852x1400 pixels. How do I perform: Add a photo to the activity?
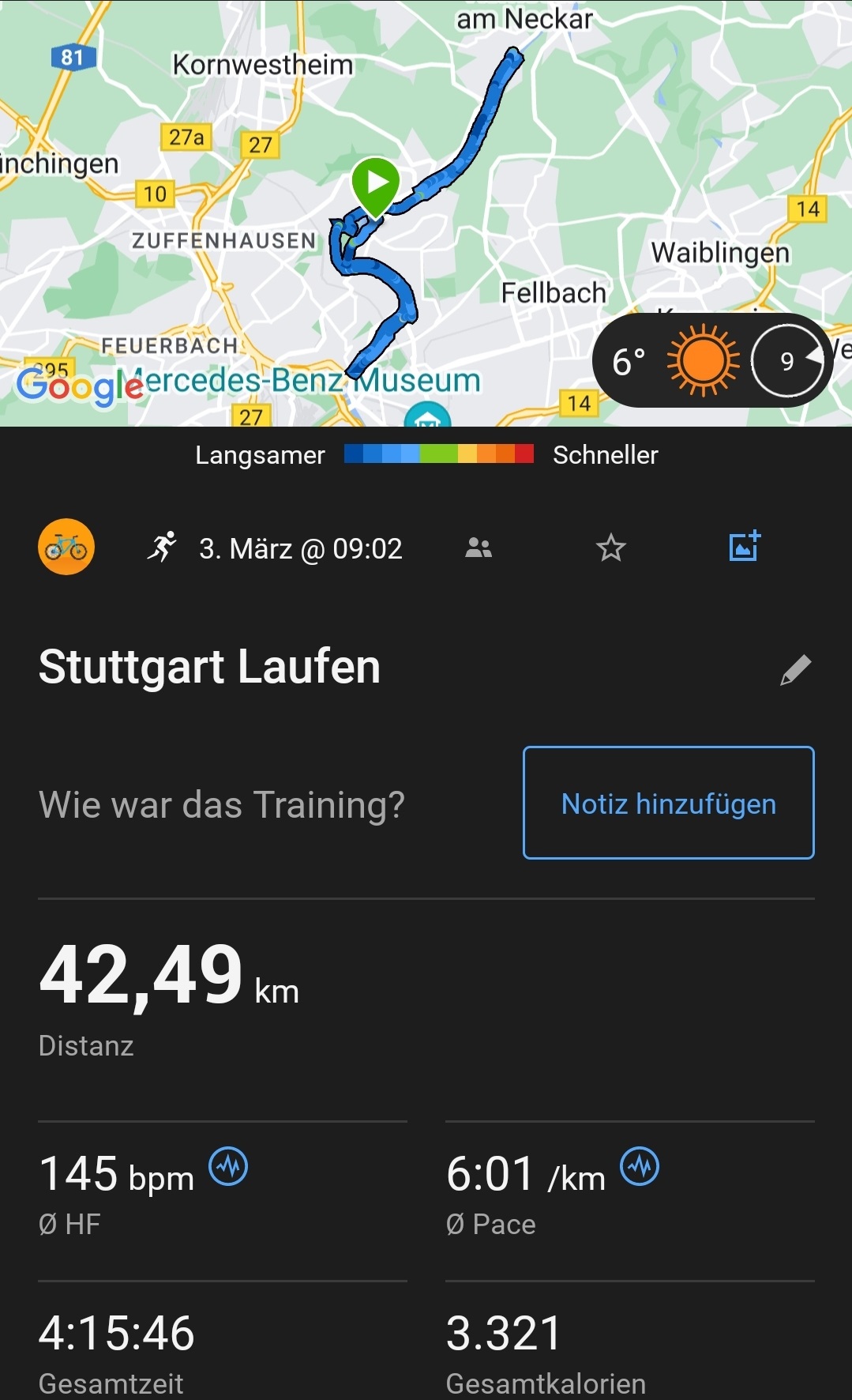[x=744, y=547]
